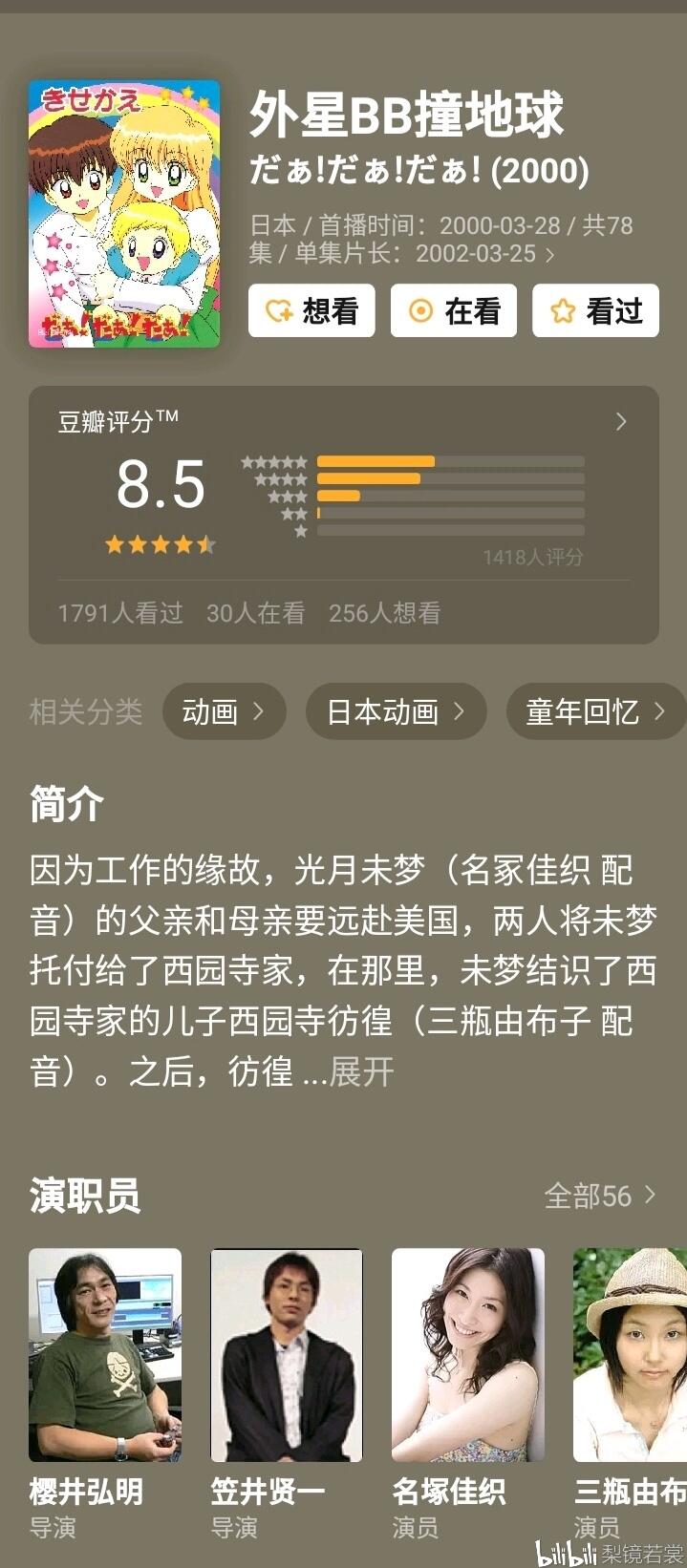Open the 豆瓣评分 rating details
The image size is (687, 1568).
click(344, 515)
